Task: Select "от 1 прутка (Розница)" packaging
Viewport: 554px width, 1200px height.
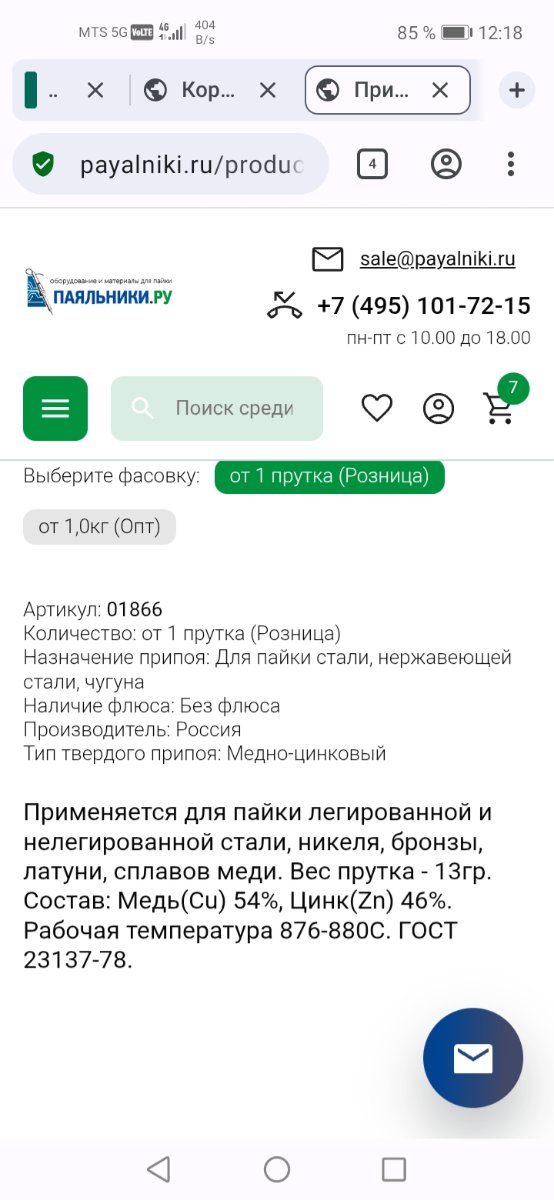Action: pos(329,476)
